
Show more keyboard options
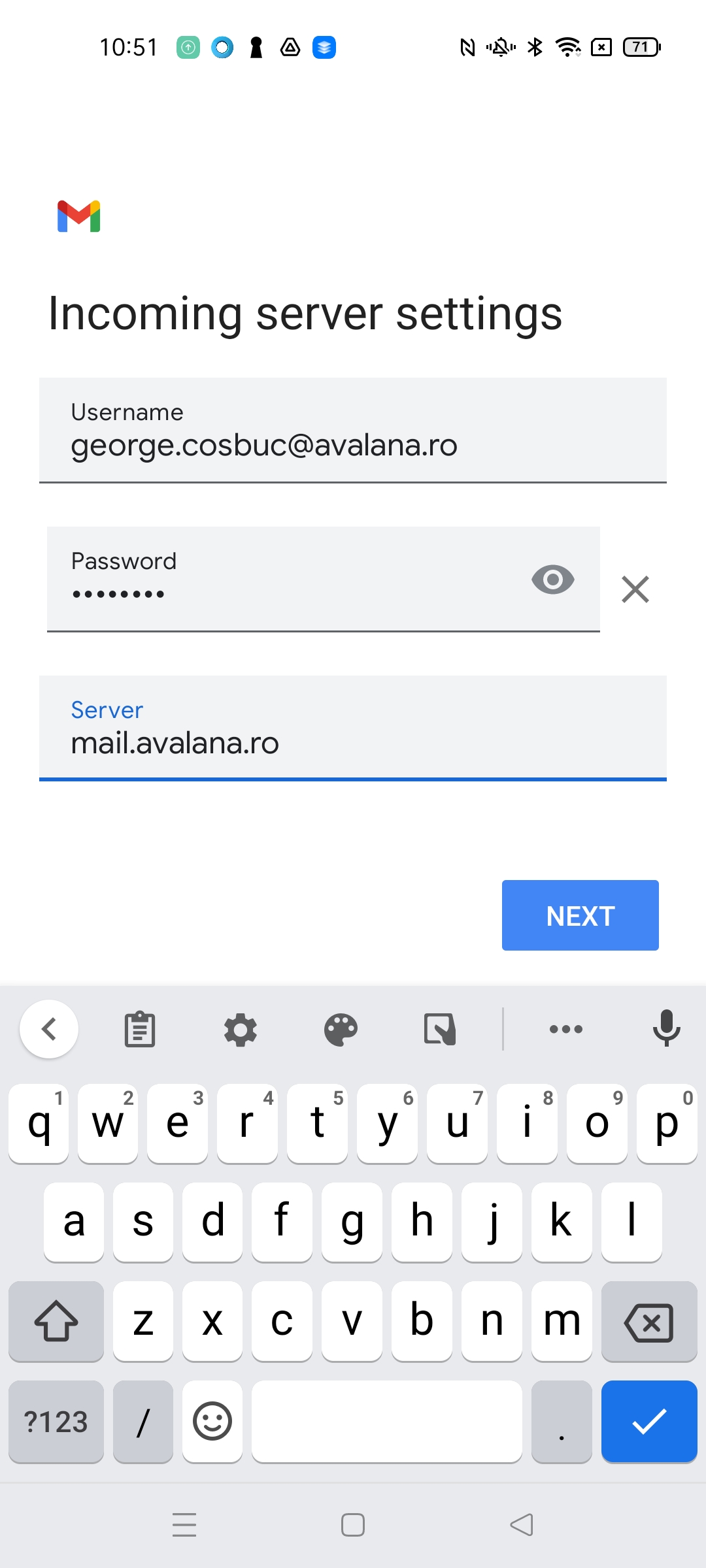(566, 1030)
